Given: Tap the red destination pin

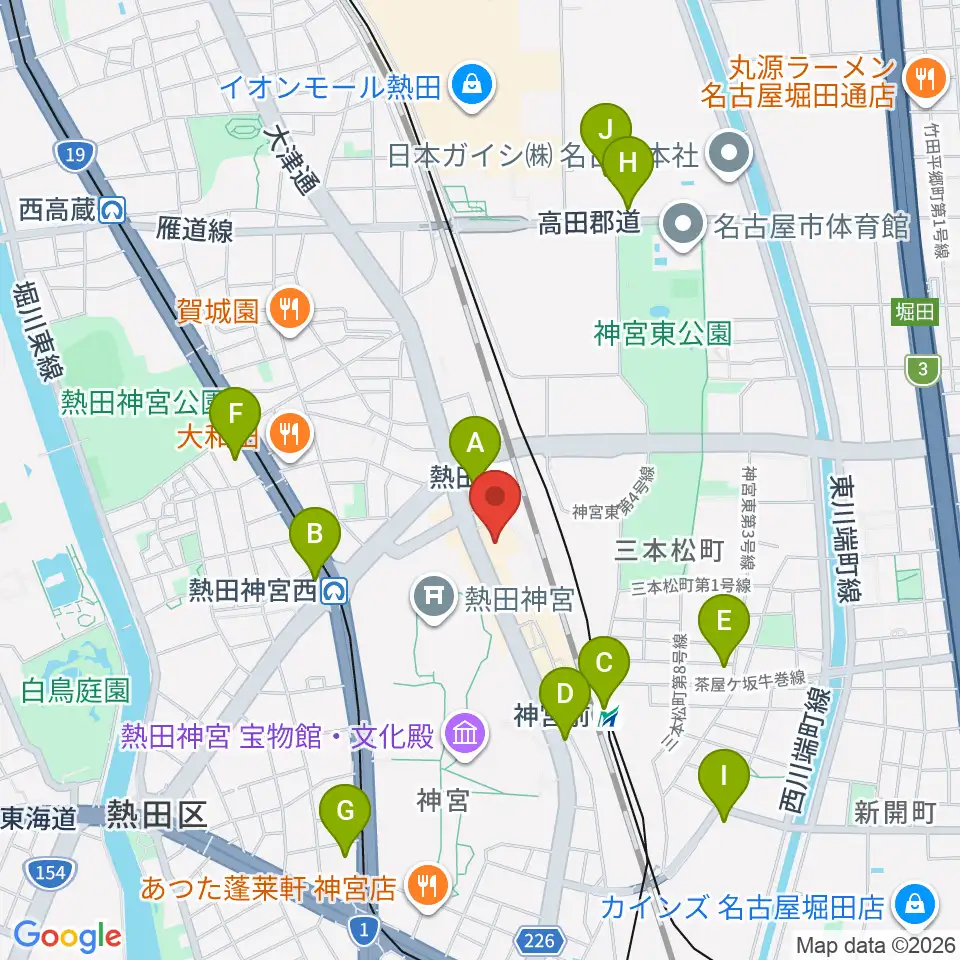Looking at the screenshot, I should tap(495, 501).
